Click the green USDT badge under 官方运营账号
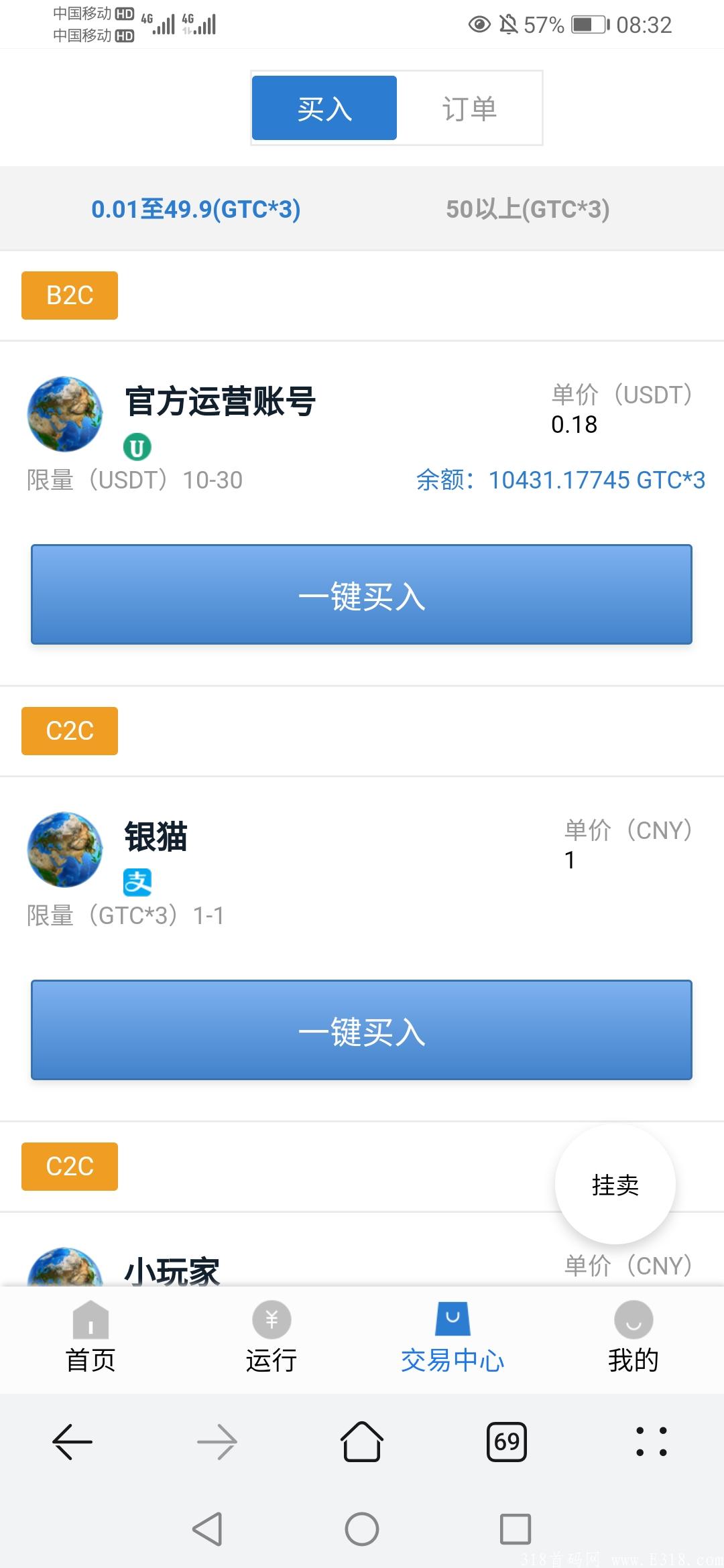This screenshot has width=724, height=1568. pos(137,446)
